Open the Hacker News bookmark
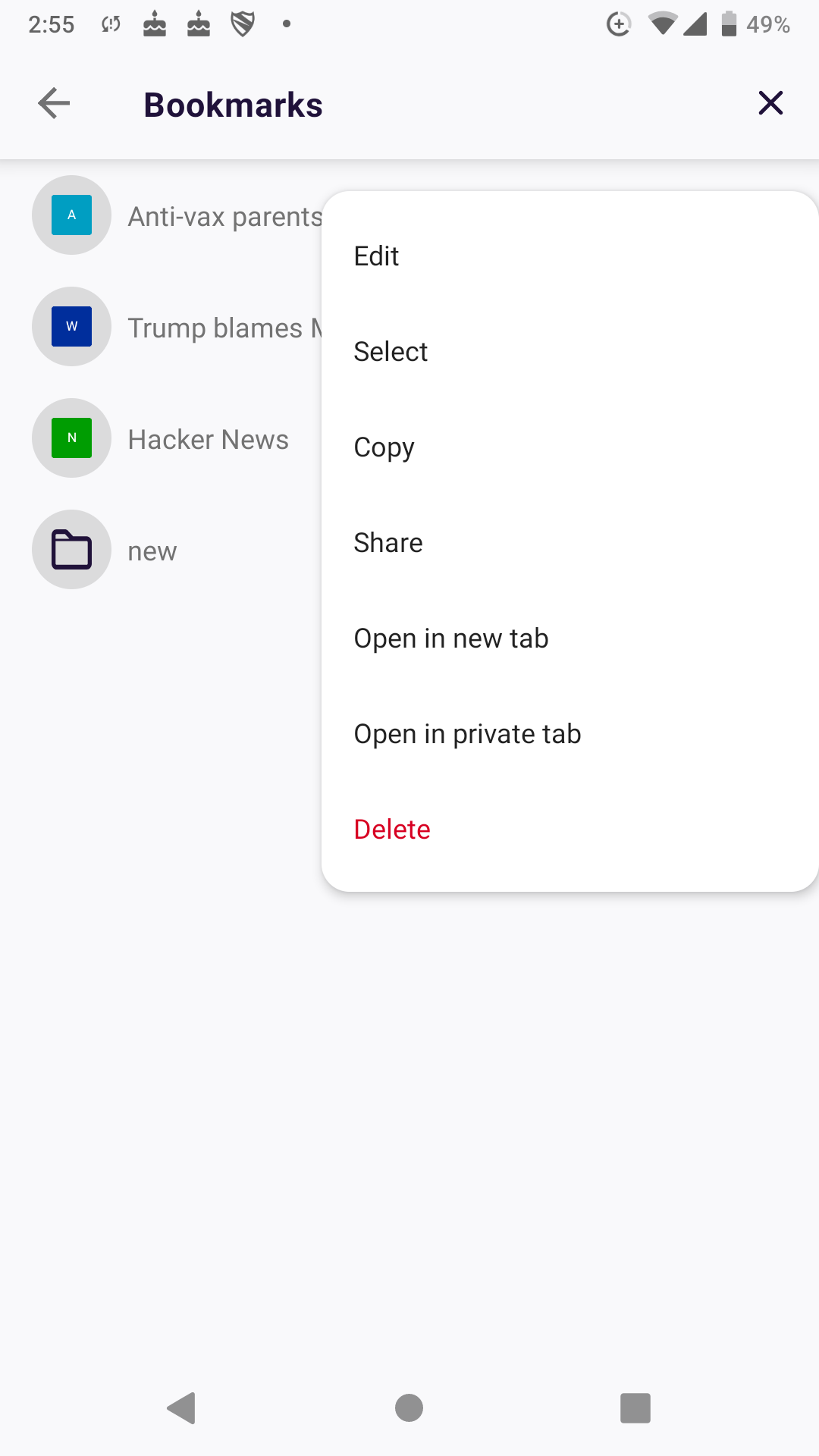 coord(208,439)
